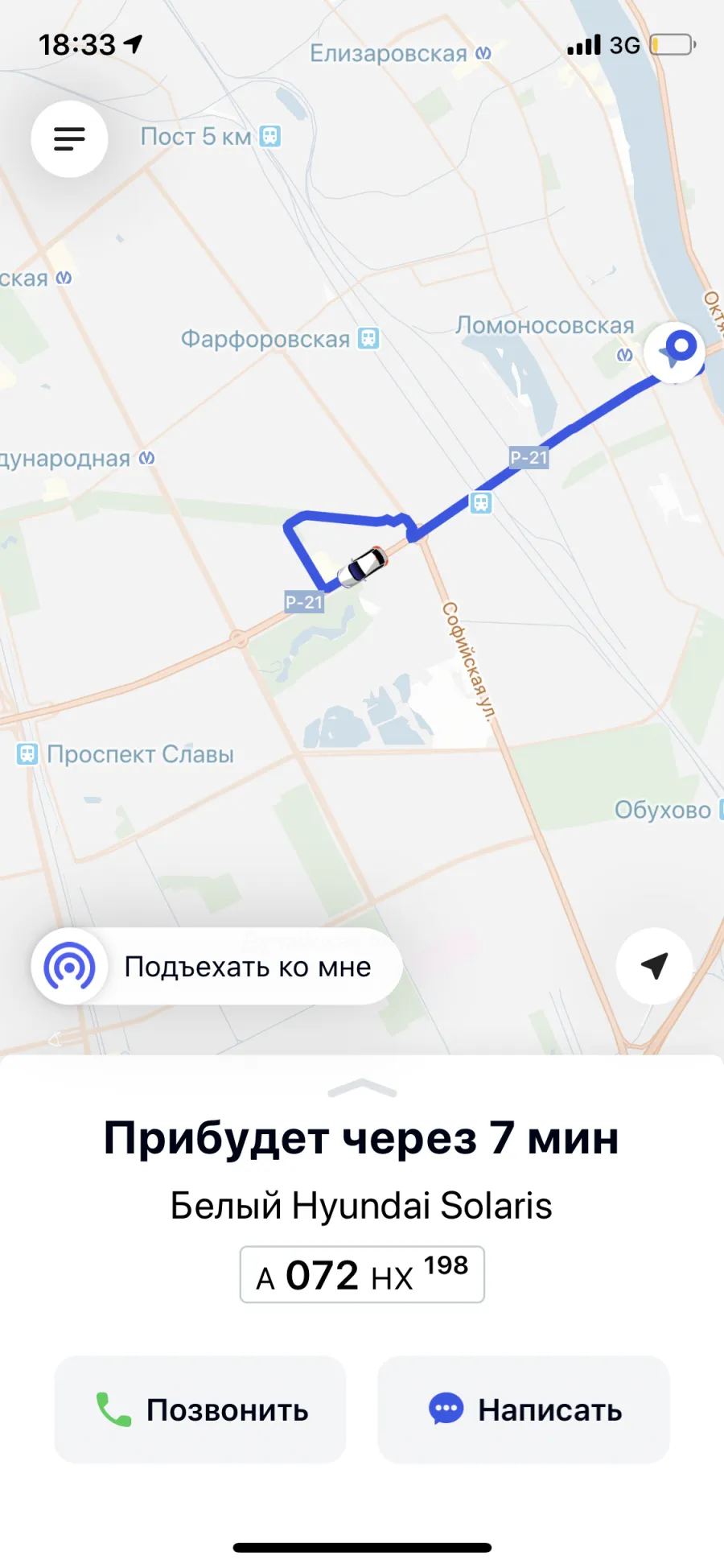Open the hamburger menu button
724x1568 pixels.
click(69, 139)
